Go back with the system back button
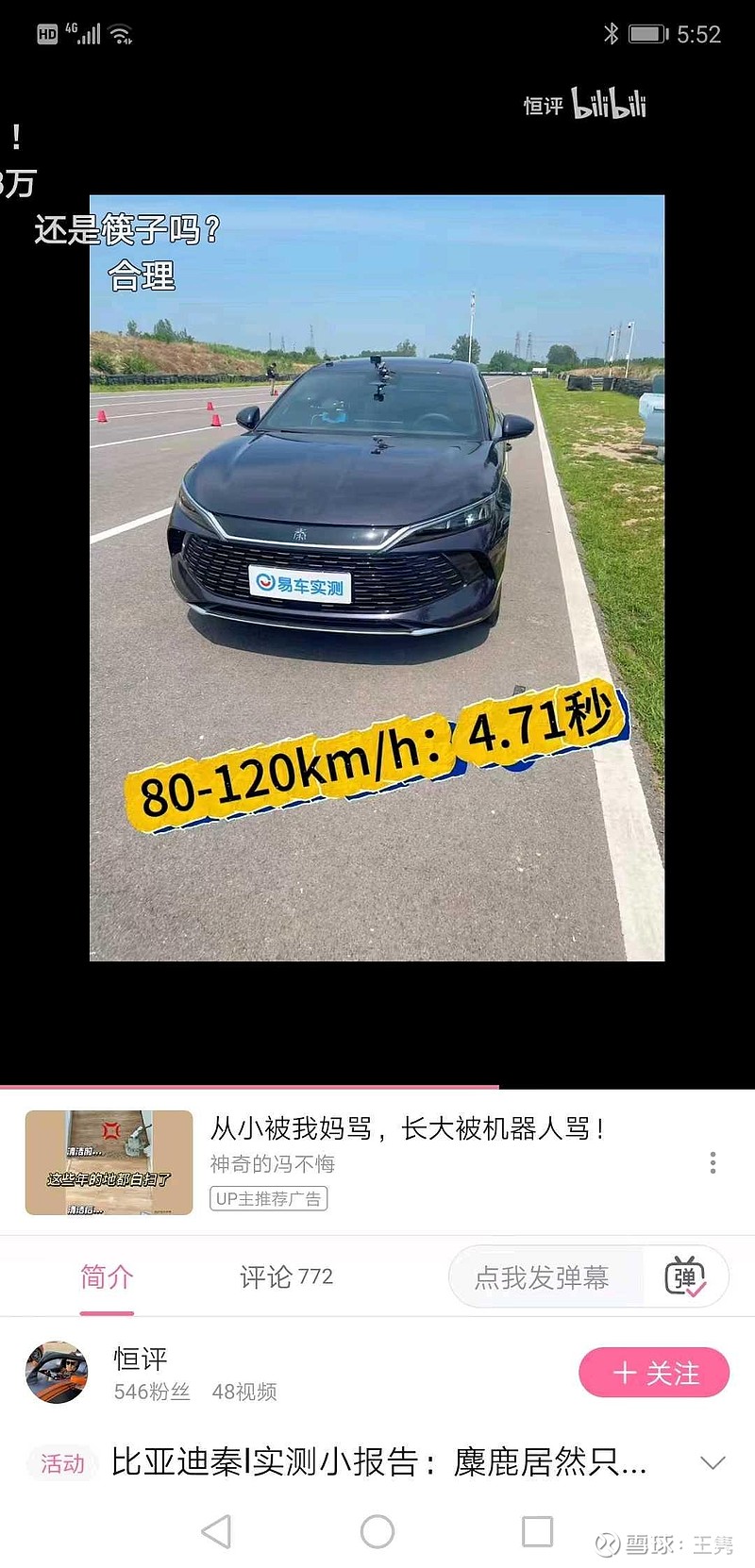 click(216, 1531)
